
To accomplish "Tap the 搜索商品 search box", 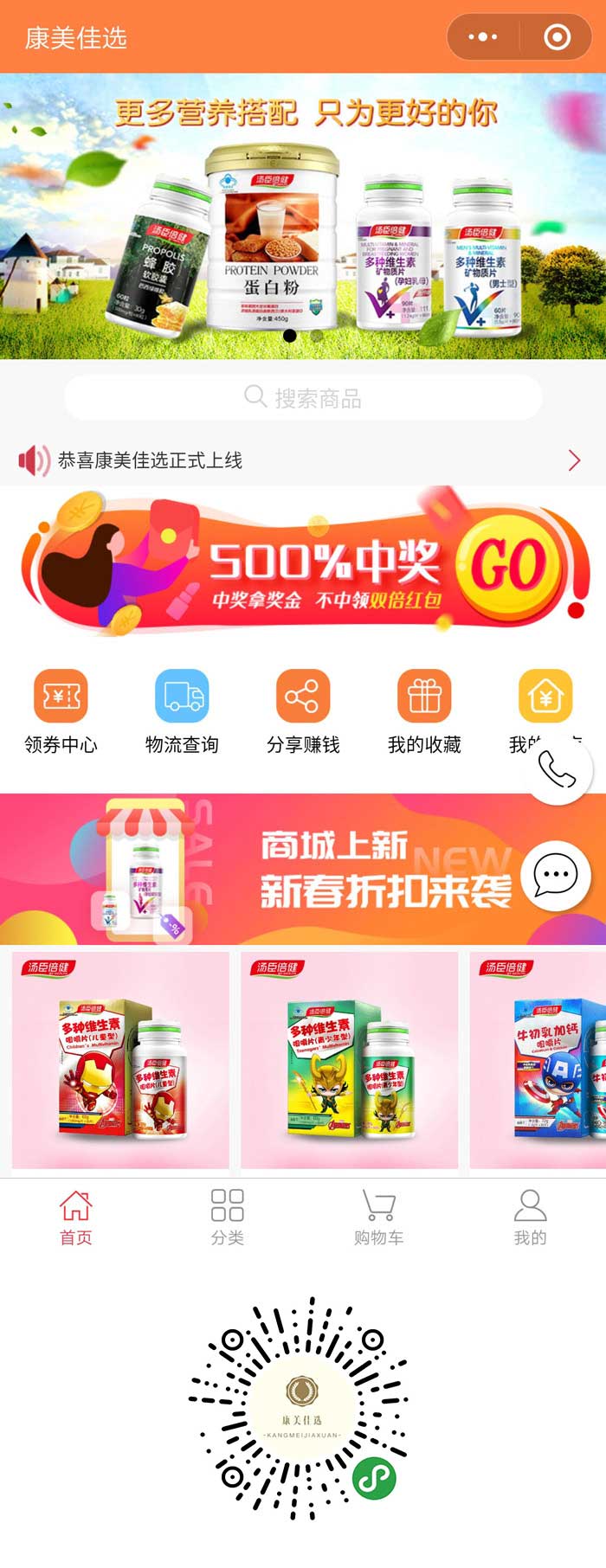I will pos(303,398).
